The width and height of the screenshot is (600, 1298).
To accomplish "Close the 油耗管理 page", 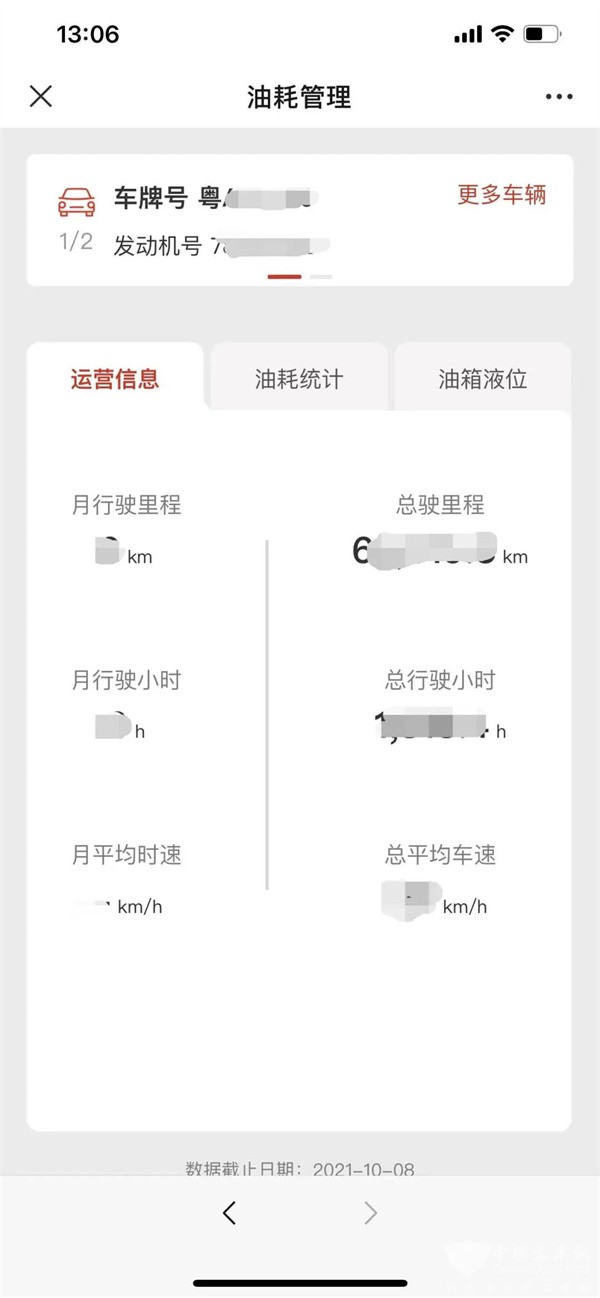I will pyautogui.click(x=40, y=96).
